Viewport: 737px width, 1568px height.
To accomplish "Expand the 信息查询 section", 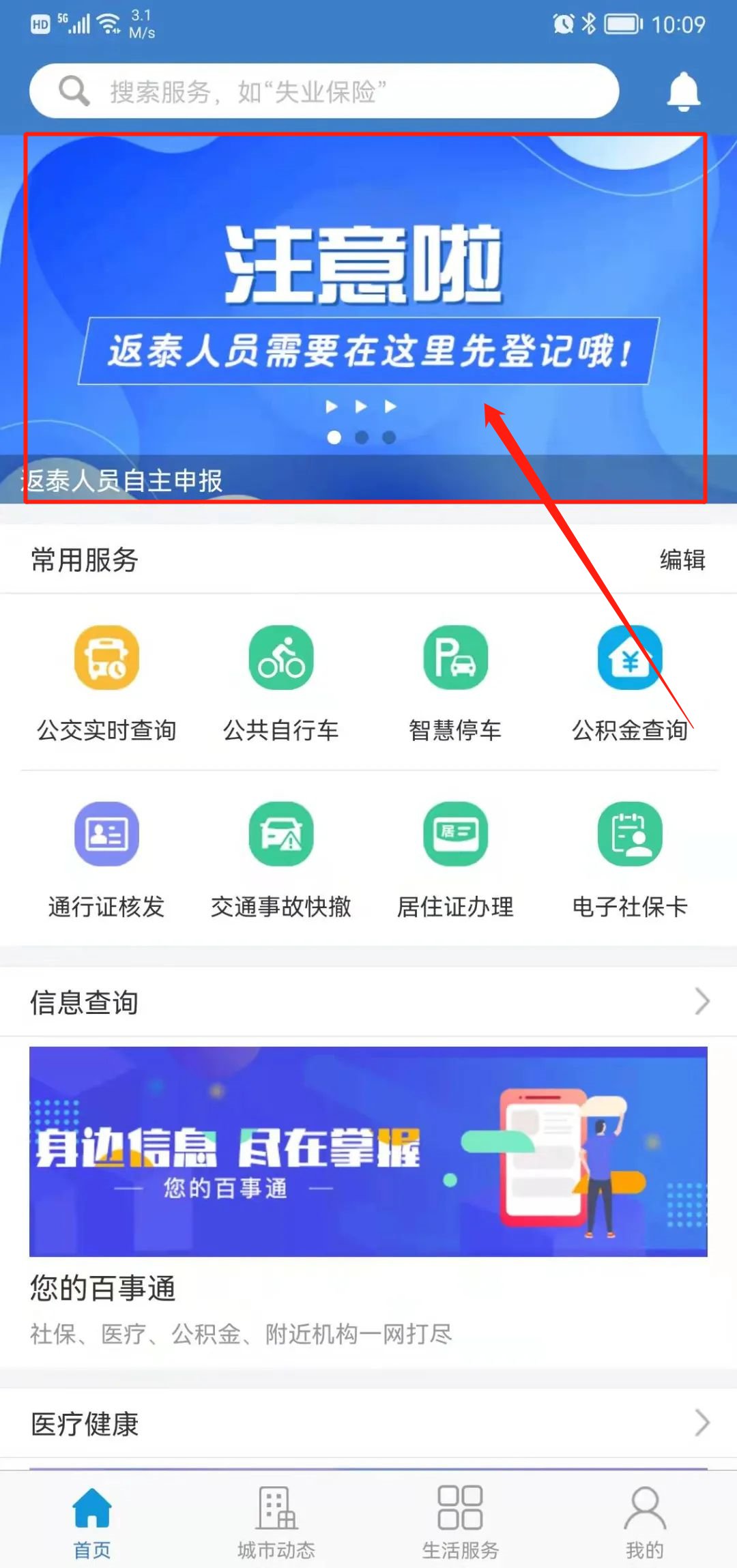I will pyautogui.click(x=702, y=1002).
